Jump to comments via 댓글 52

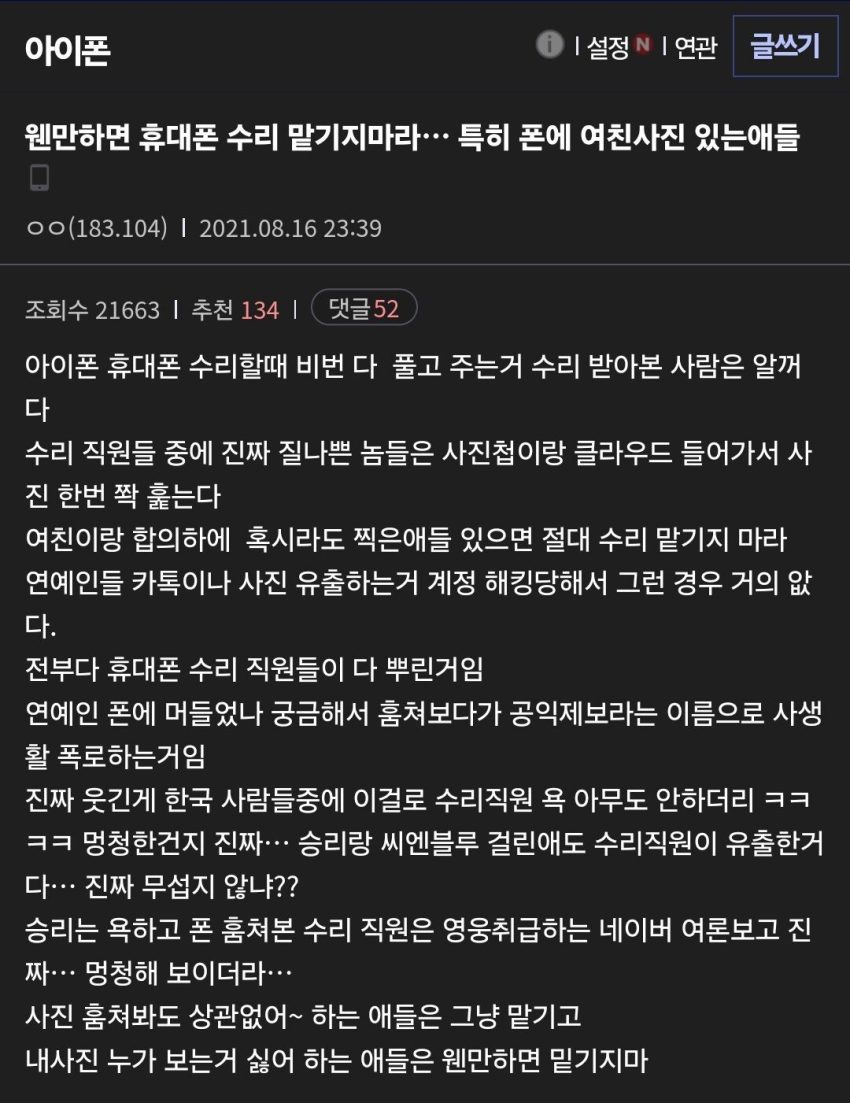pos(364,308)
